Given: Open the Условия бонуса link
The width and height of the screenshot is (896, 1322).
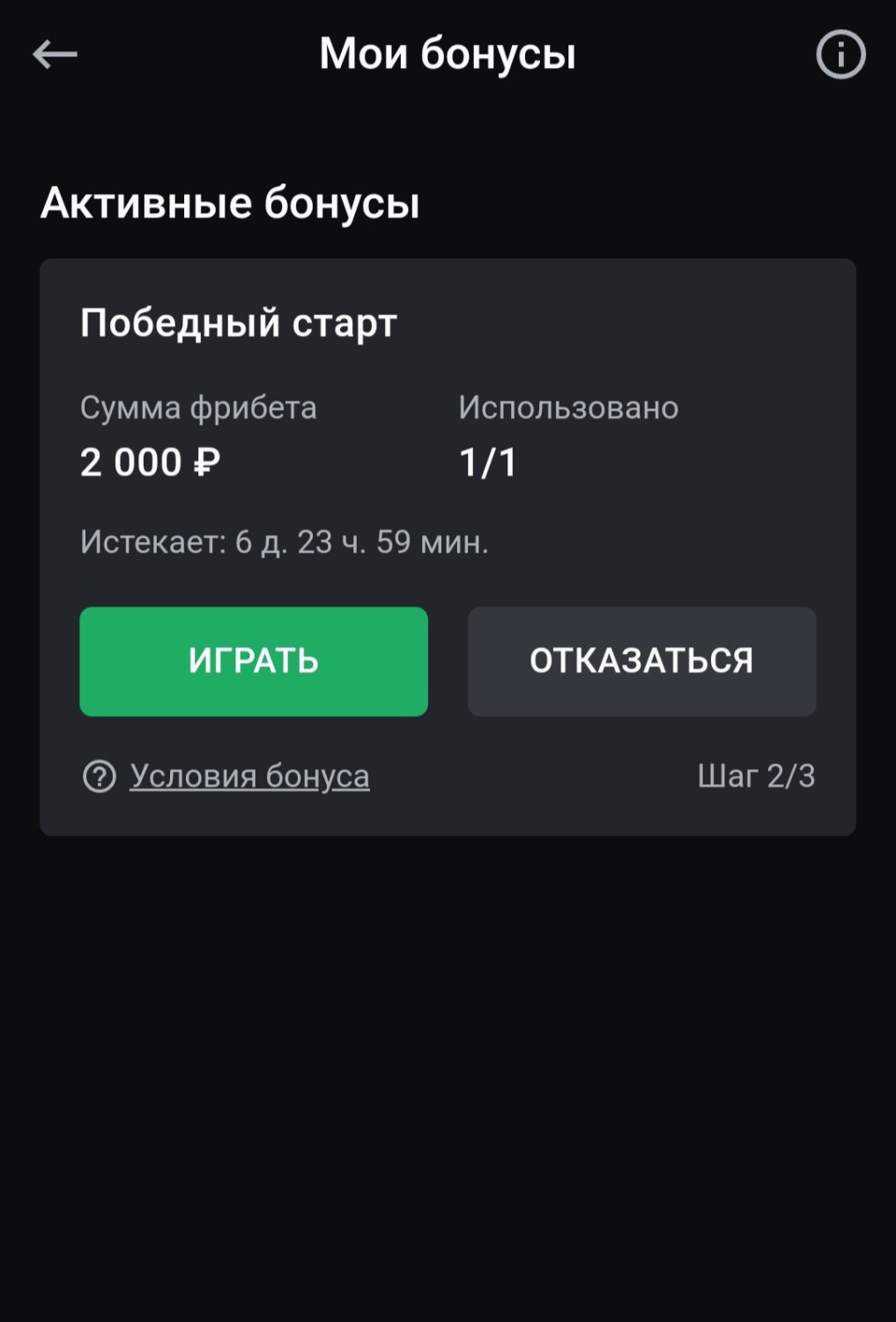Looking at the screenshot, I should click(249, 776).
